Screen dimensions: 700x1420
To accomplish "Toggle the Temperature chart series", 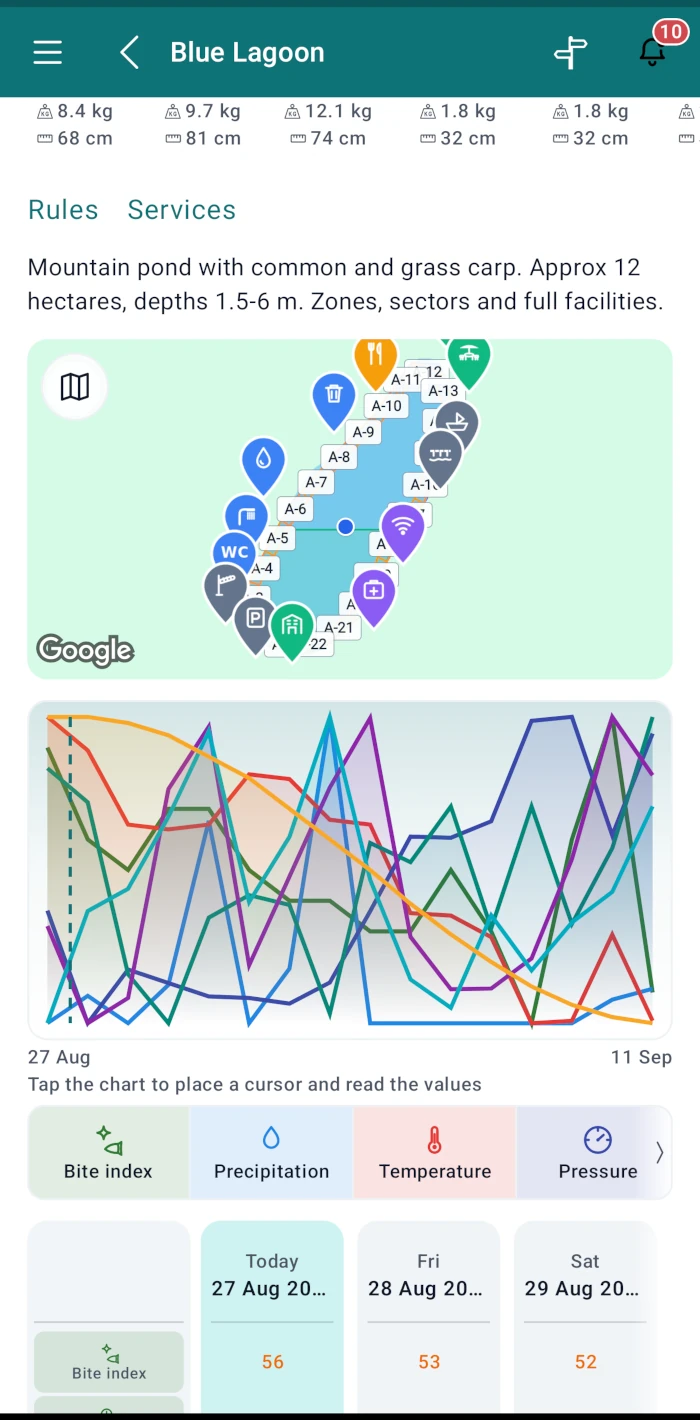I will pyautogui.click(x=435, y=1152).
